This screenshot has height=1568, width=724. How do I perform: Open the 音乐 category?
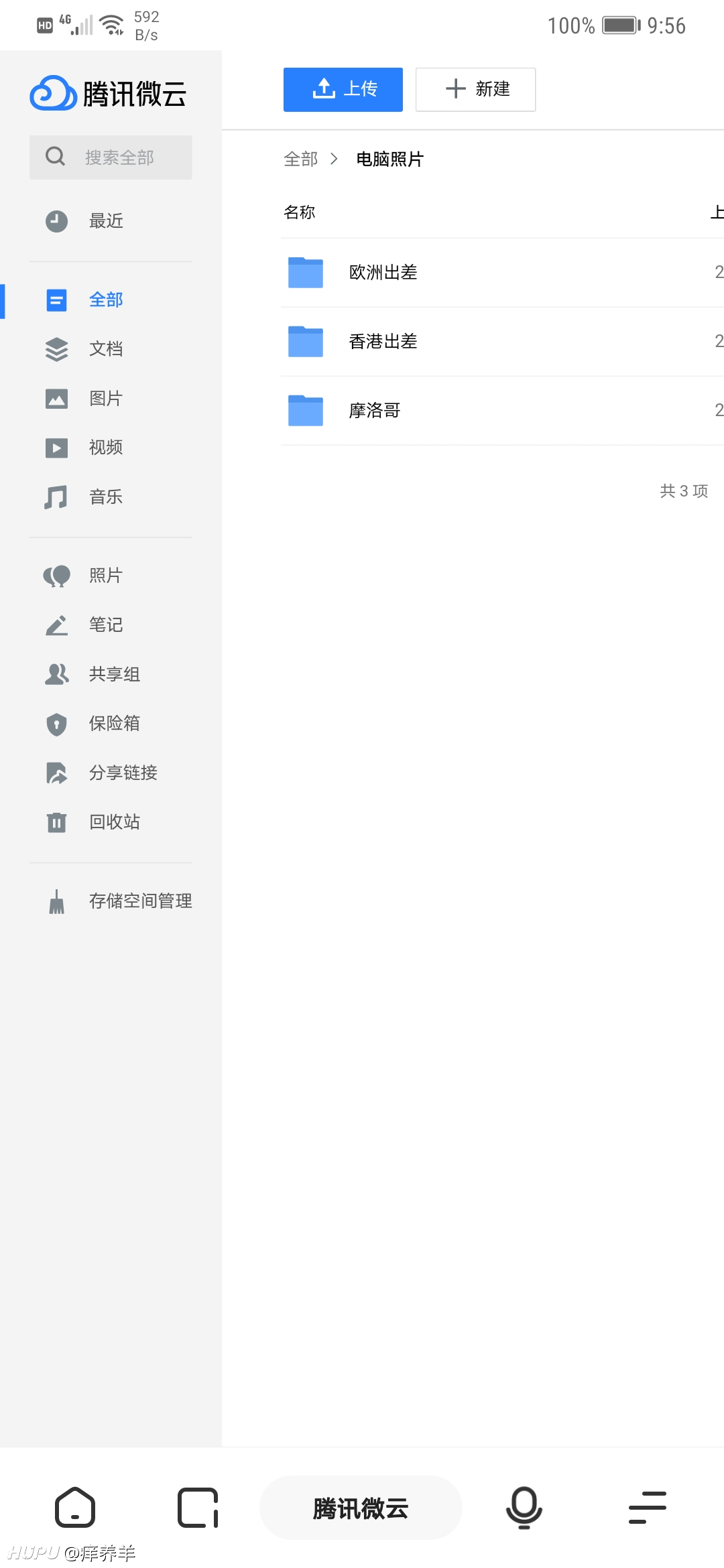[111, 497]
